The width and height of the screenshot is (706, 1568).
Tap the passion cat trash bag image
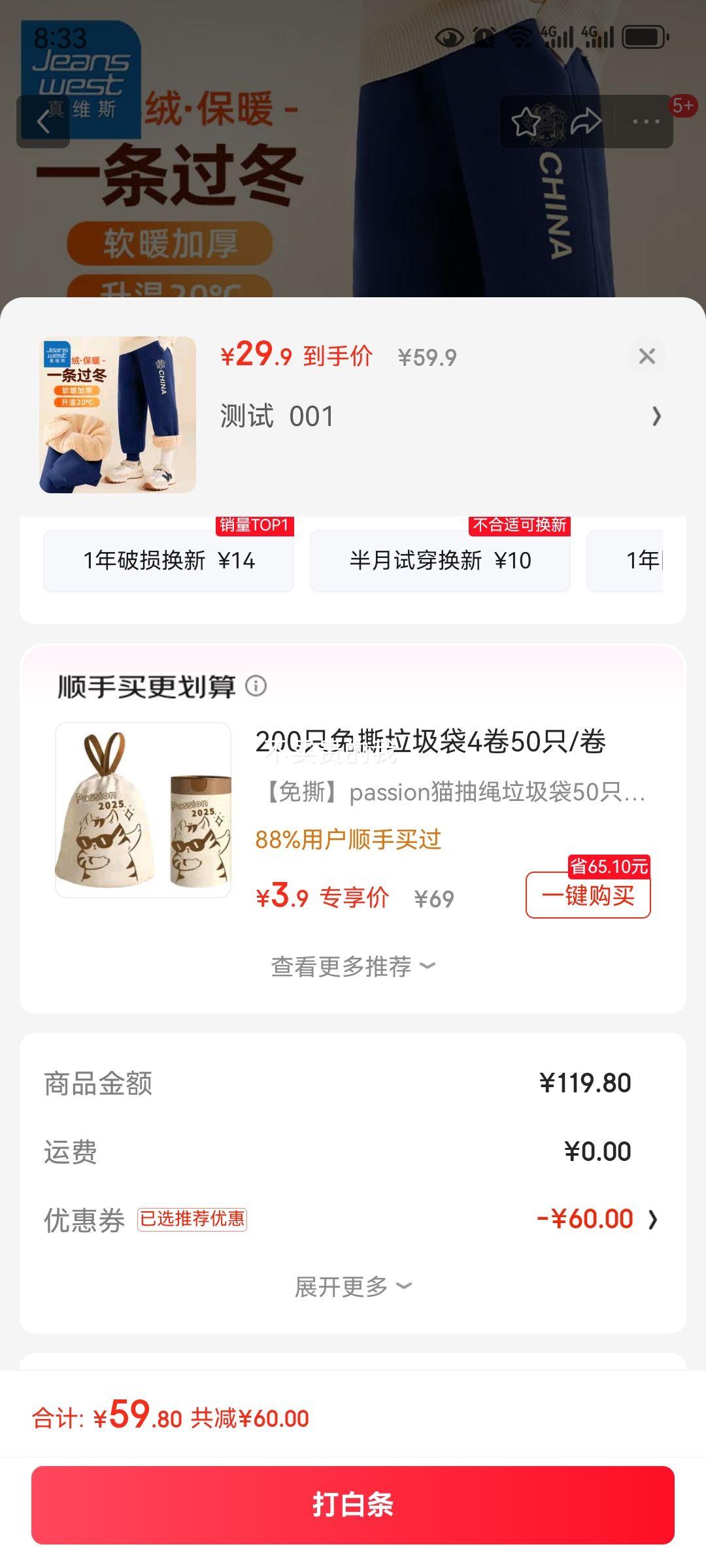(144, 811)
